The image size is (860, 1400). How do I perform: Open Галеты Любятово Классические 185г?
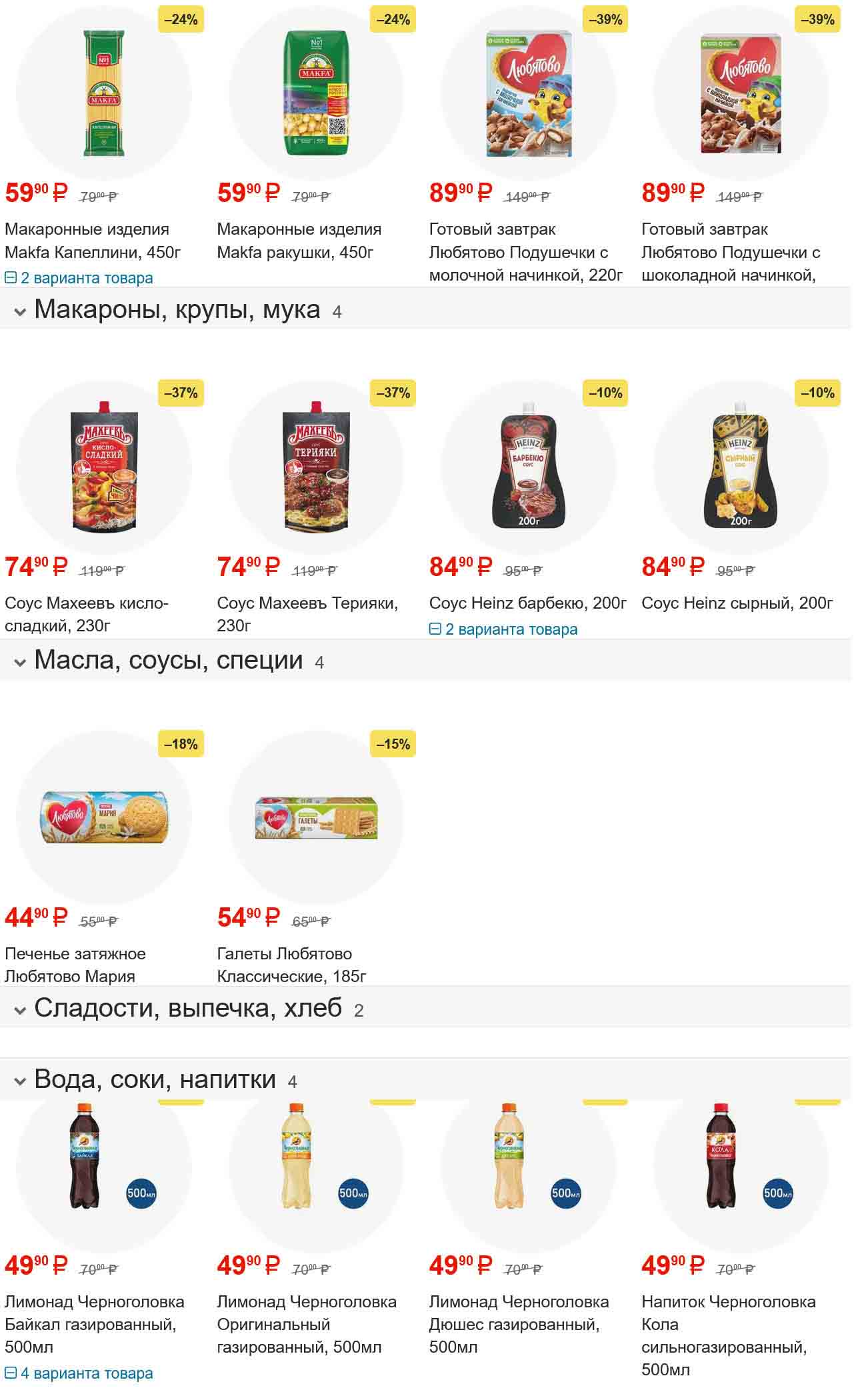tap(291, 965)
